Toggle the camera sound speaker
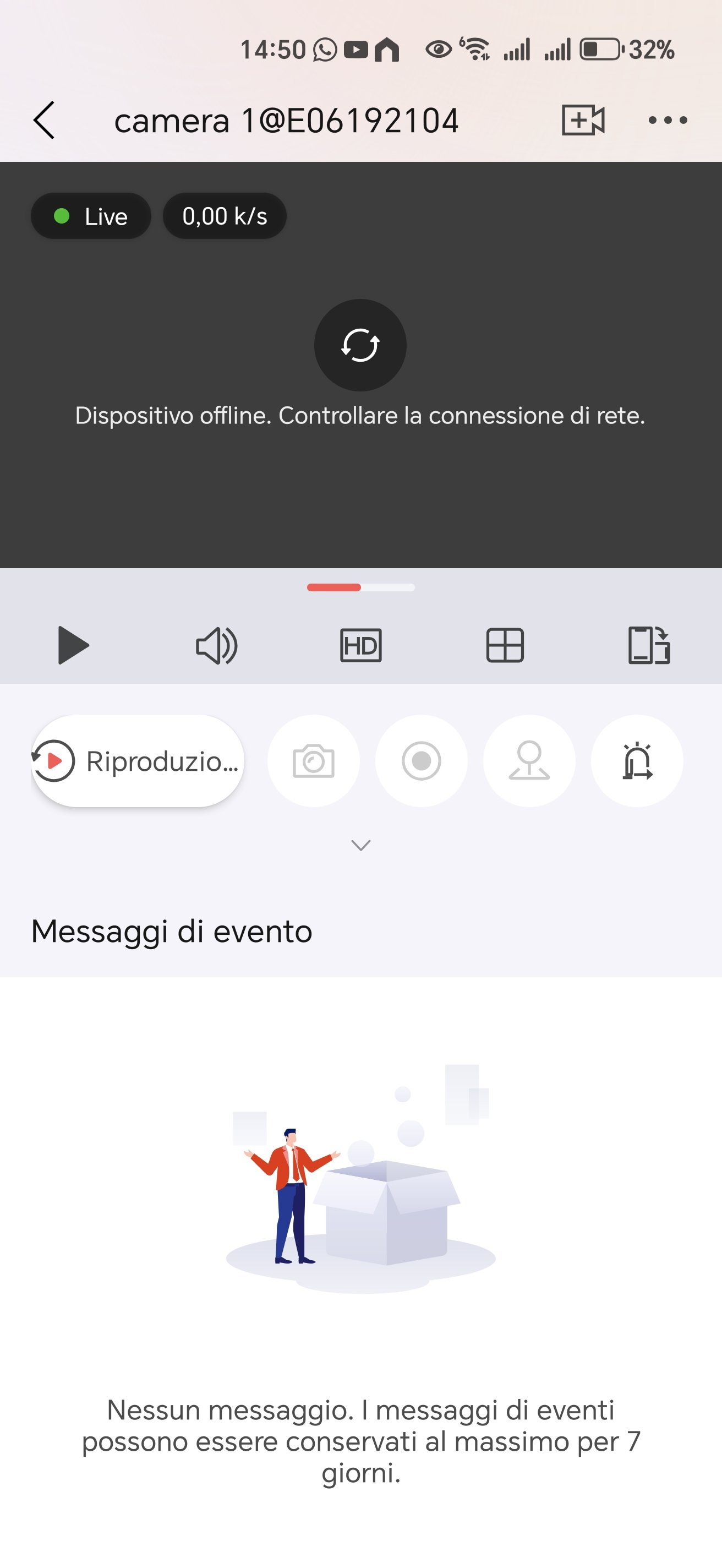This screenshot has width=722, height=1568. pyautogui.click(x=216, y=645)
